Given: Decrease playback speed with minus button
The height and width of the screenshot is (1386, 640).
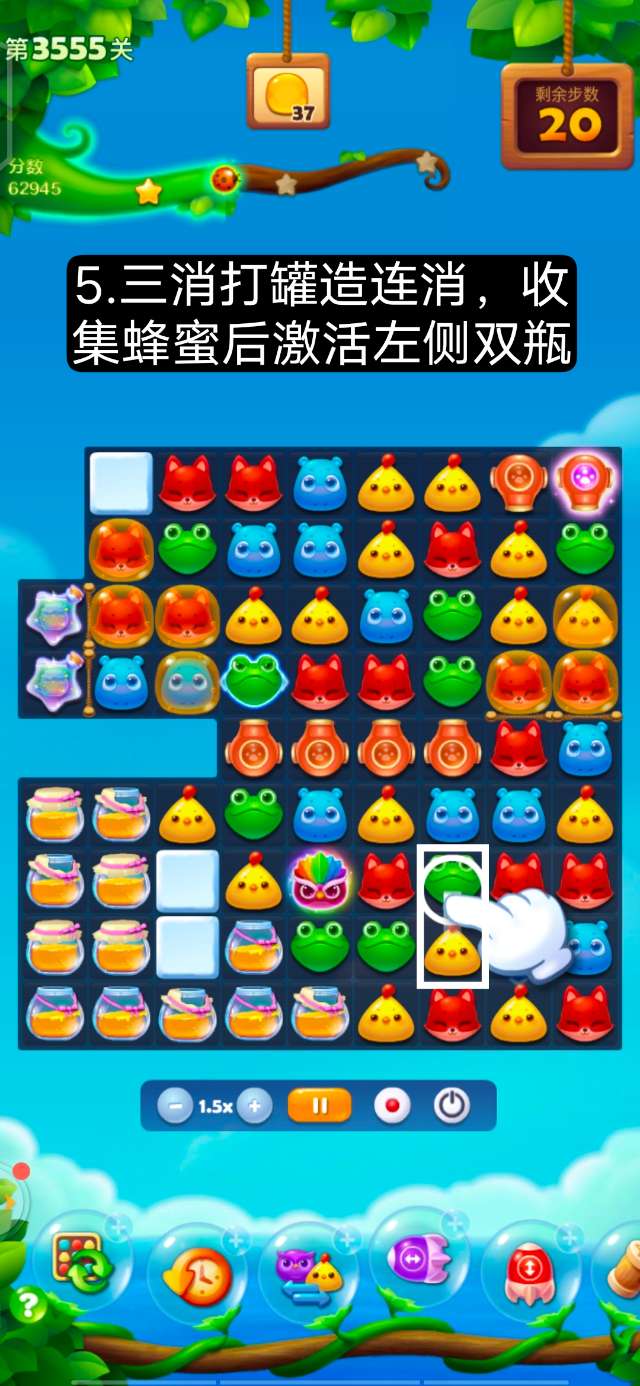Looking at the screenshot, I should coord(175,1106).
